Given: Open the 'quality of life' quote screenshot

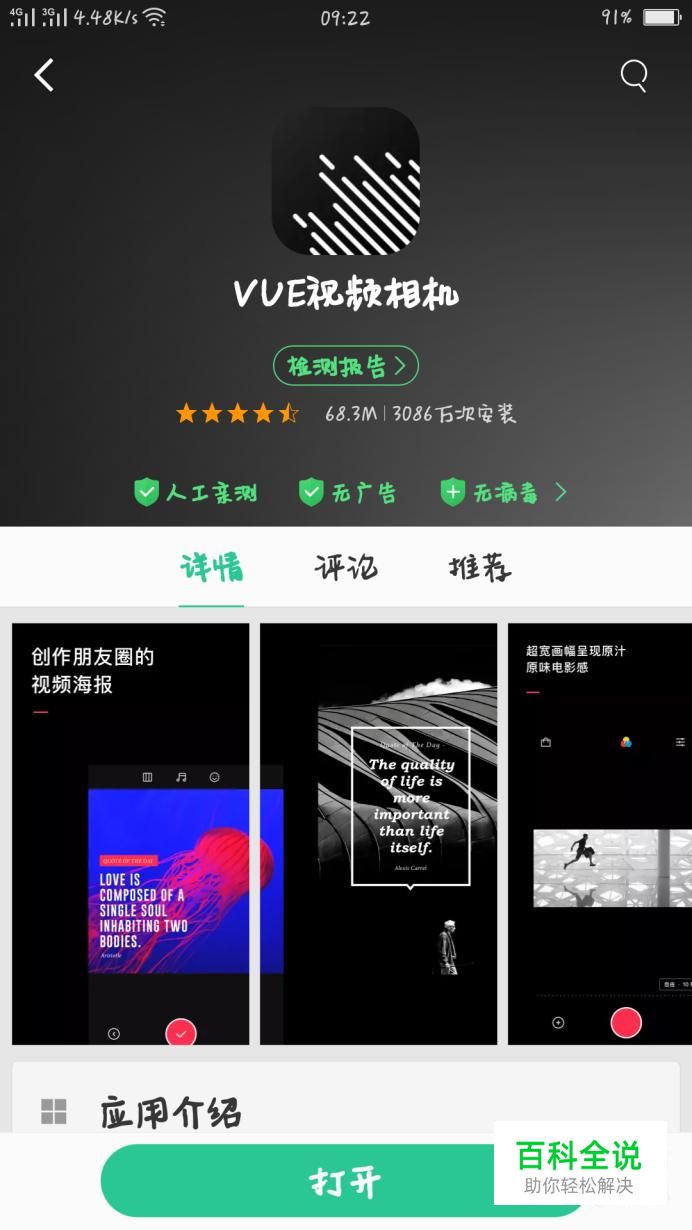Looking at the screenshot, I should click(378, 834).
